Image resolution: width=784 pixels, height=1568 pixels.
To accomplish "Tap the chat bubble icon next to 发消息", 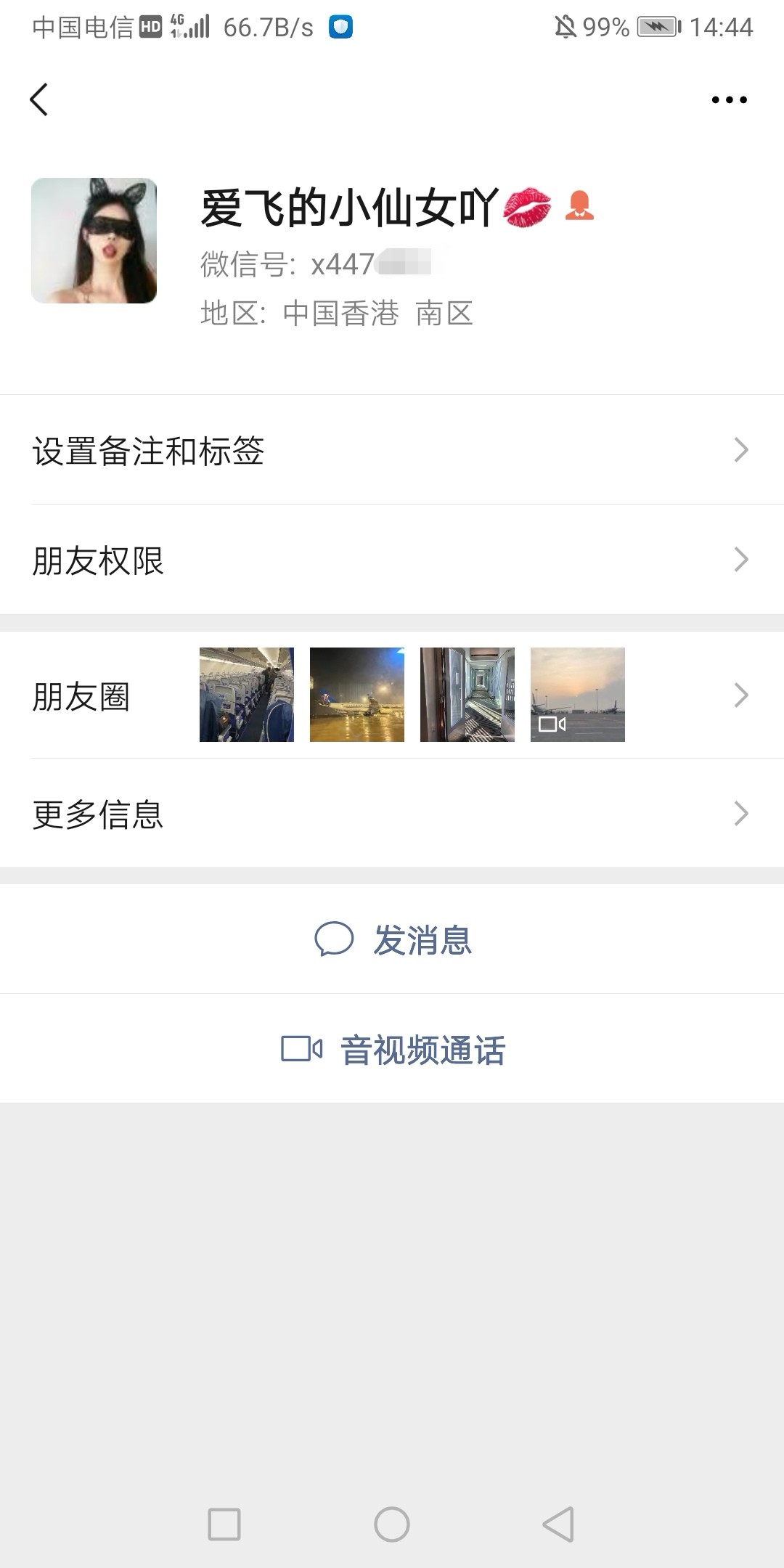I will [x=335, y=939].
